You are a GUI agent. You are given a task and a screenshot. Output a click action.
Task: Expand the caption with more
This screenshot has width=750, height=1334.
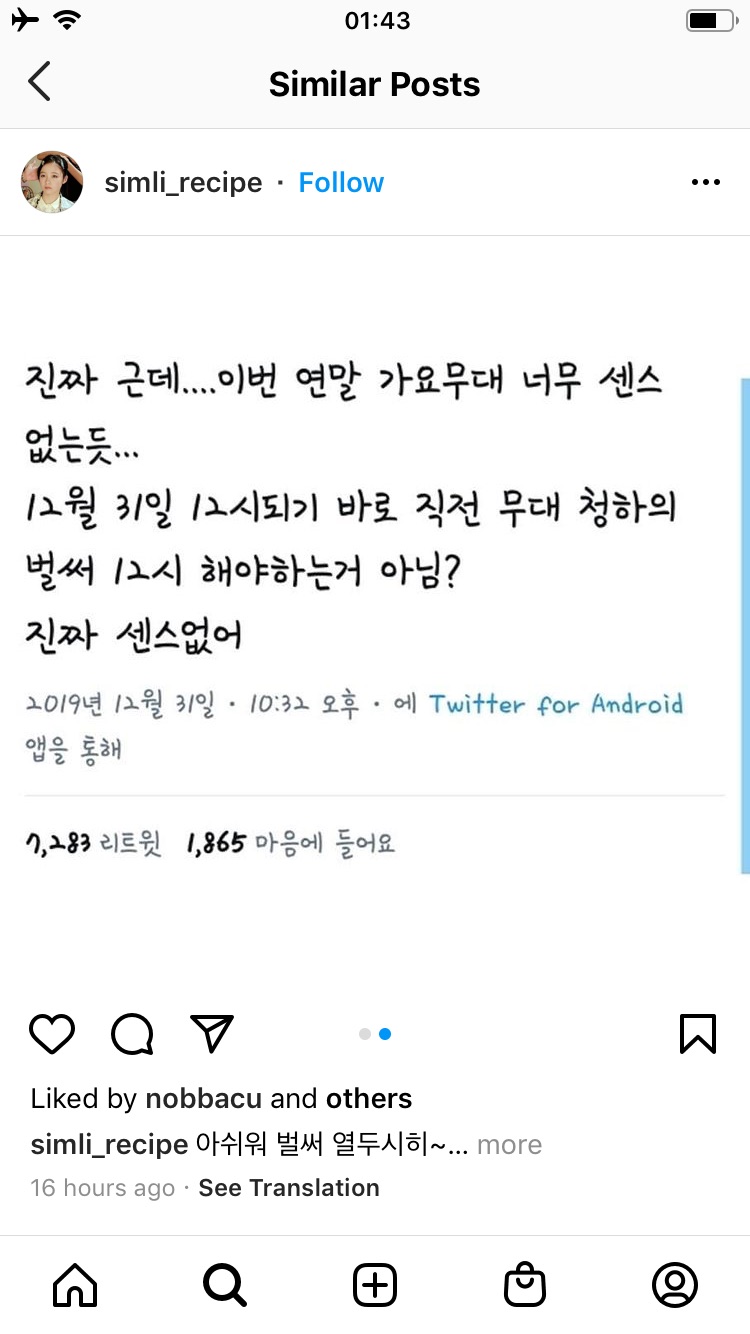pyautogui.click(x=509, y=1145)
